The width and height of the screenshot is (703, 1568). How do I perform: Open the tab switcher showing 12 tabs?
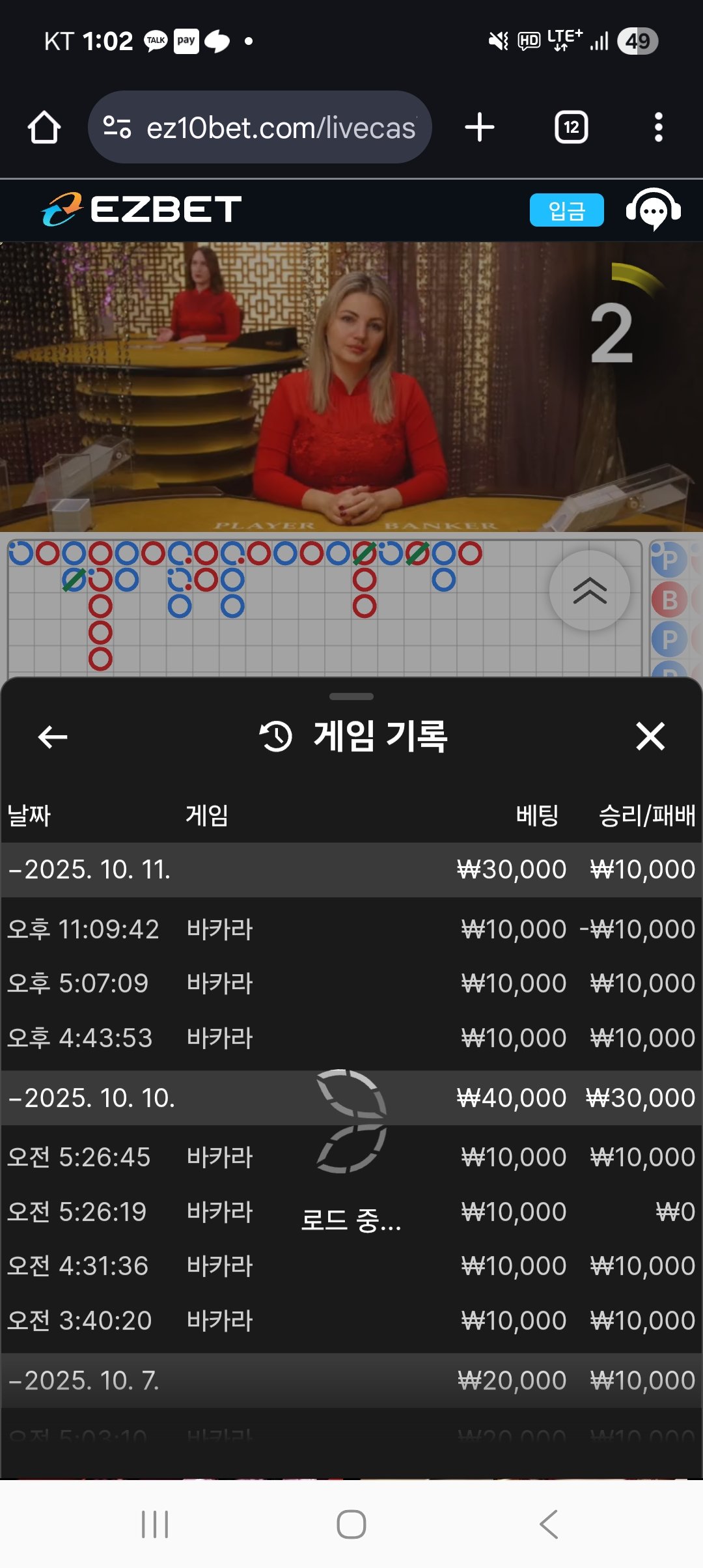(x=571, y=127)
